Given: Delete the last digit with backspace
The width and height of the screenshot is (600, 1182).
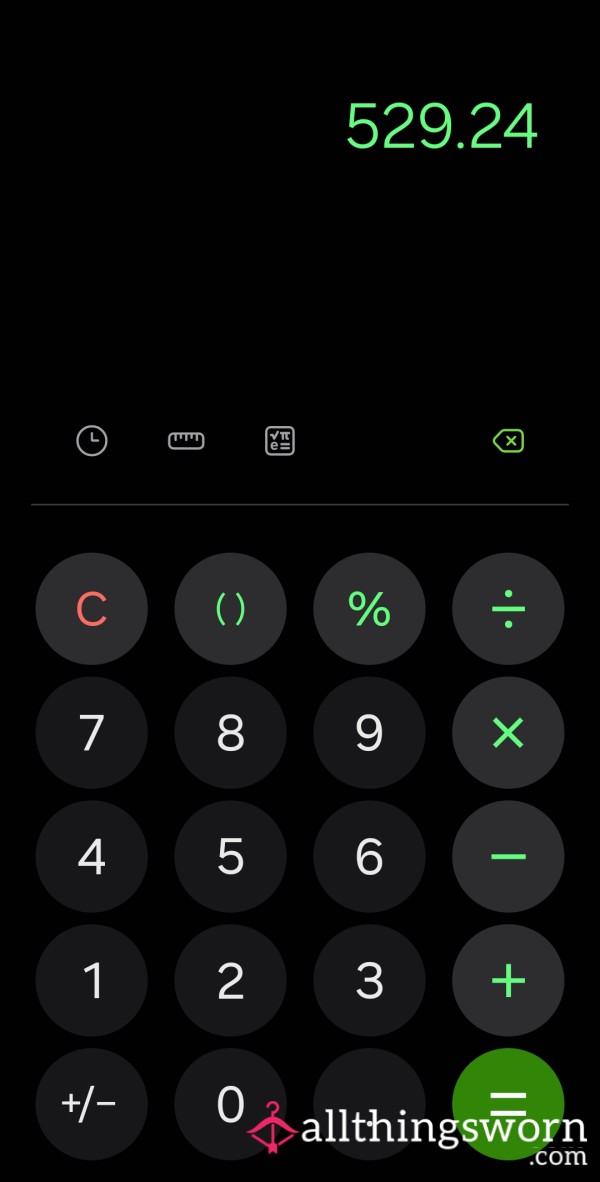Looking at the screenshot, I should [508, 441].
